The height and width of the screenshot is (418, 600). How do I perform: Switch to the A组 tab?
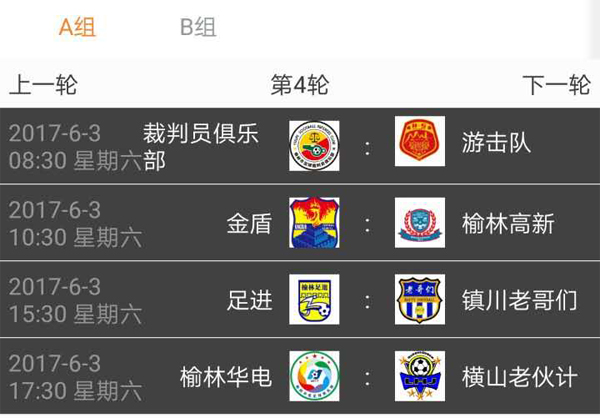pos(77,28)
